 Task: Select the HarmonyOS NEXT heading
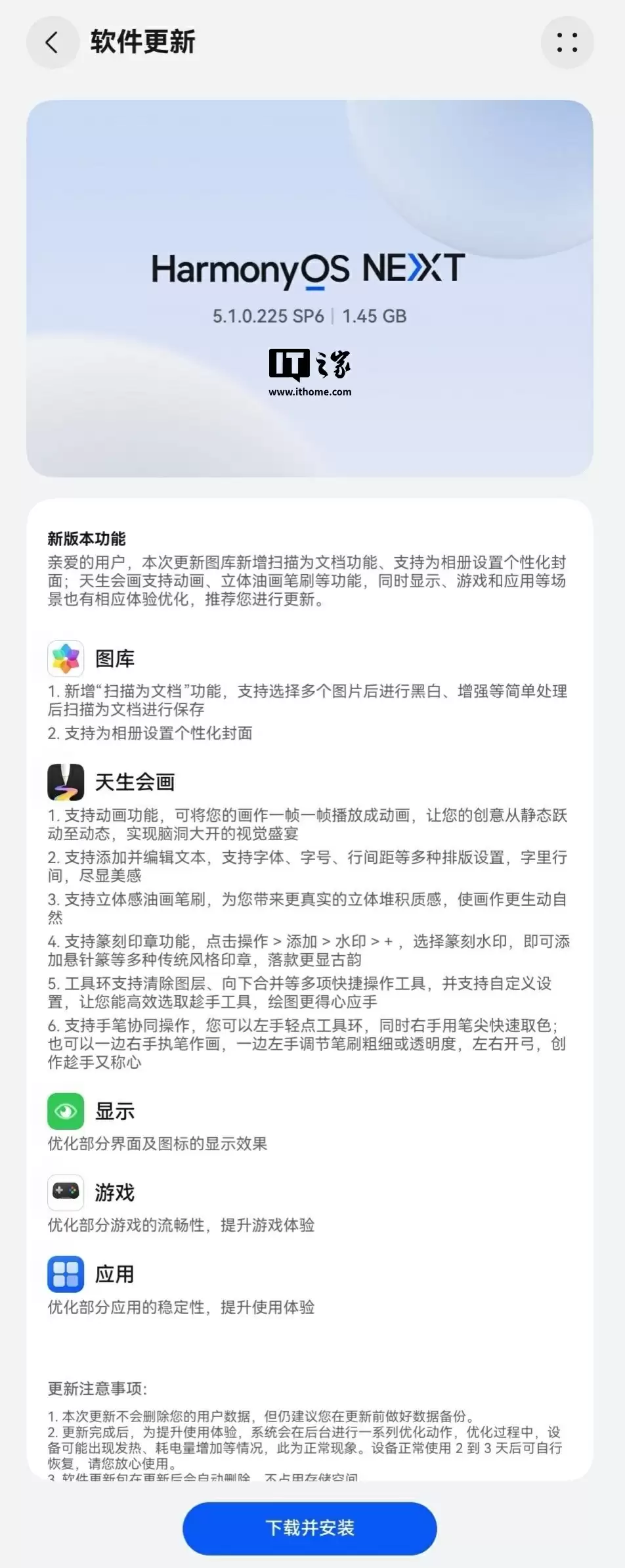pos(309,269)
